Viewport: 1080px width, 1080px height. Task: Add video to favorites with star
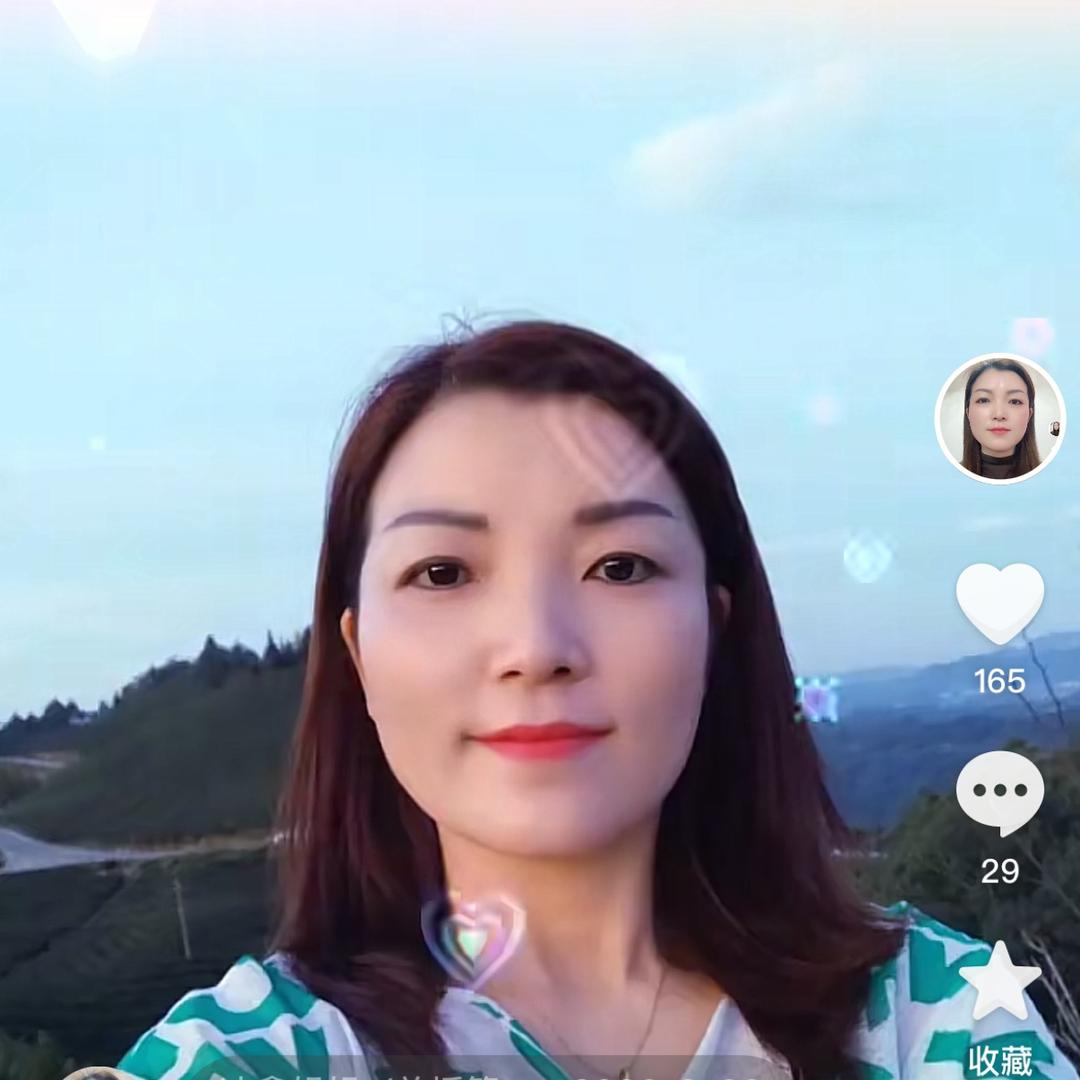[x=999, y=983]
